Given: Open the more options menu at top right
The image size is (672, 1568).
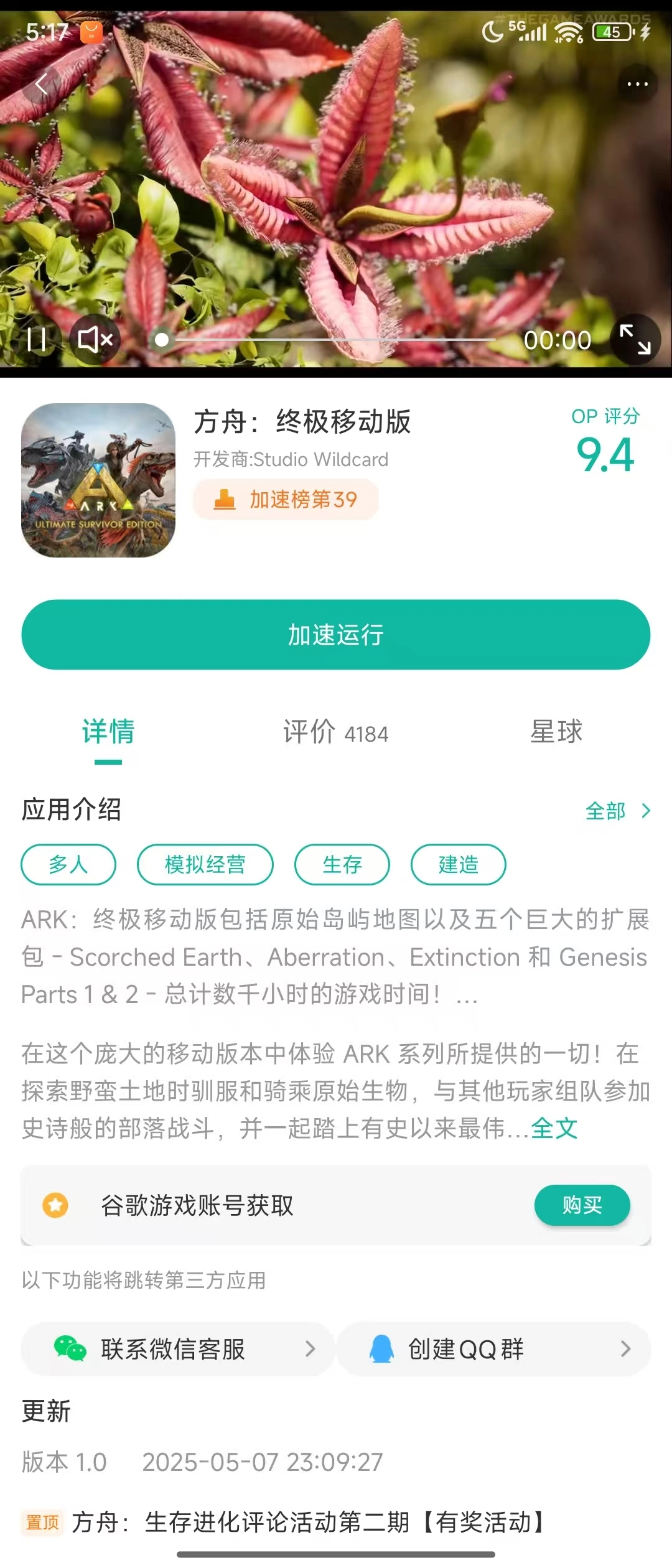Looking at the screenshot, I should (635, 84).
